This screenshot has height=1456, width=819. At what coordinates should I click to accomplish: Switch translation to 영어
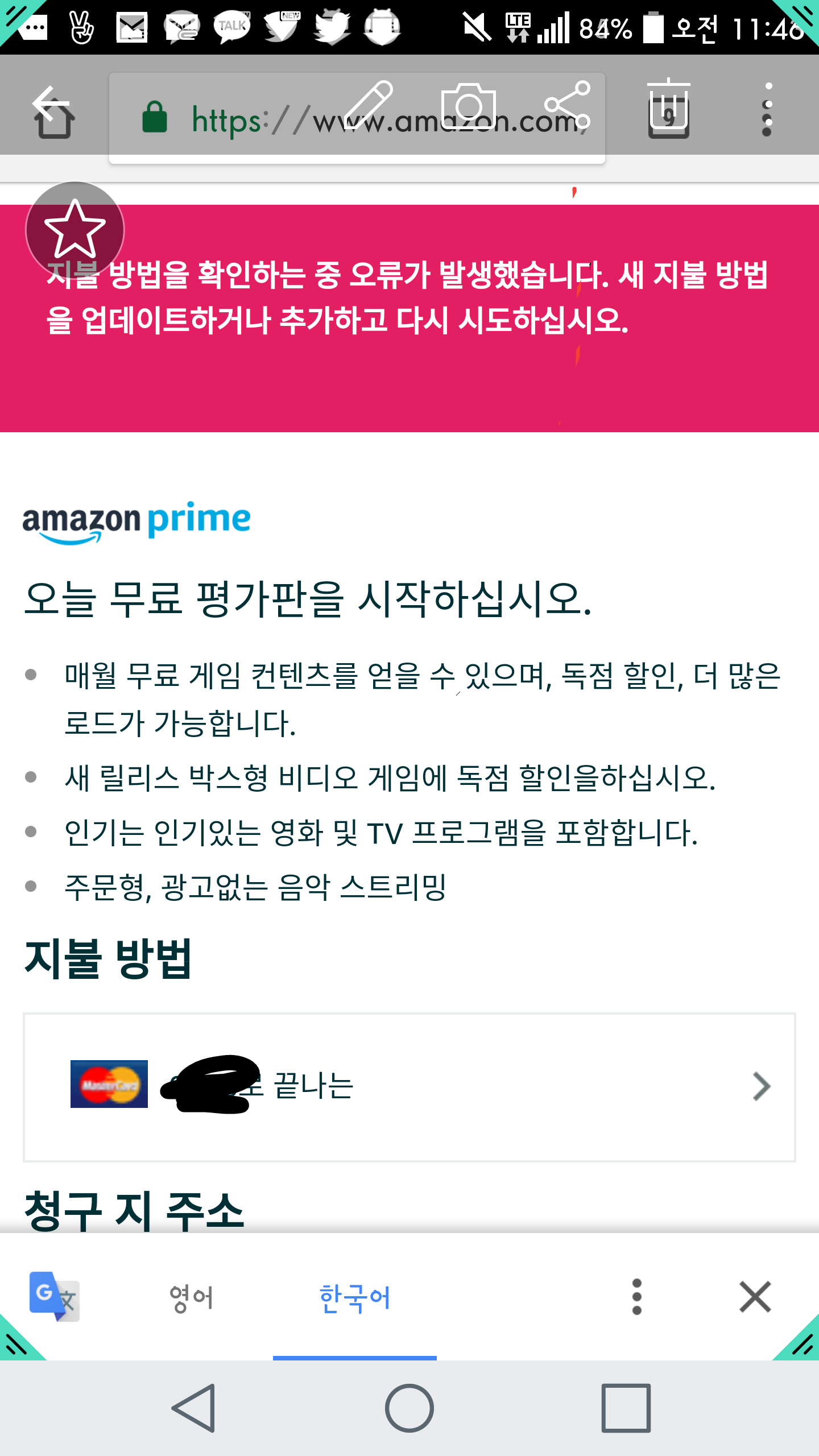click(x=191, y=1298)
